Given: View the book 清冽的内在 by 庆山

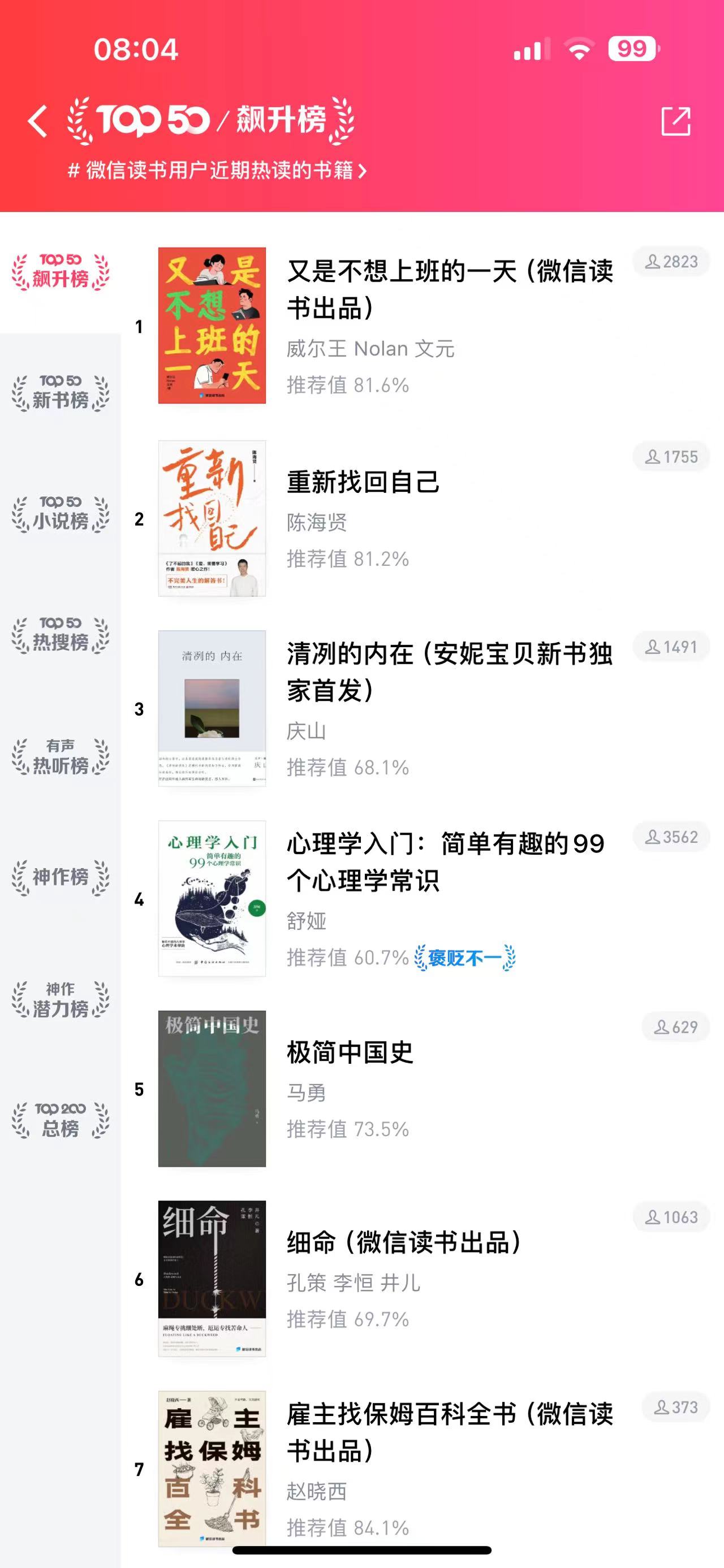Looking at the screenshot, I should 449,672.
